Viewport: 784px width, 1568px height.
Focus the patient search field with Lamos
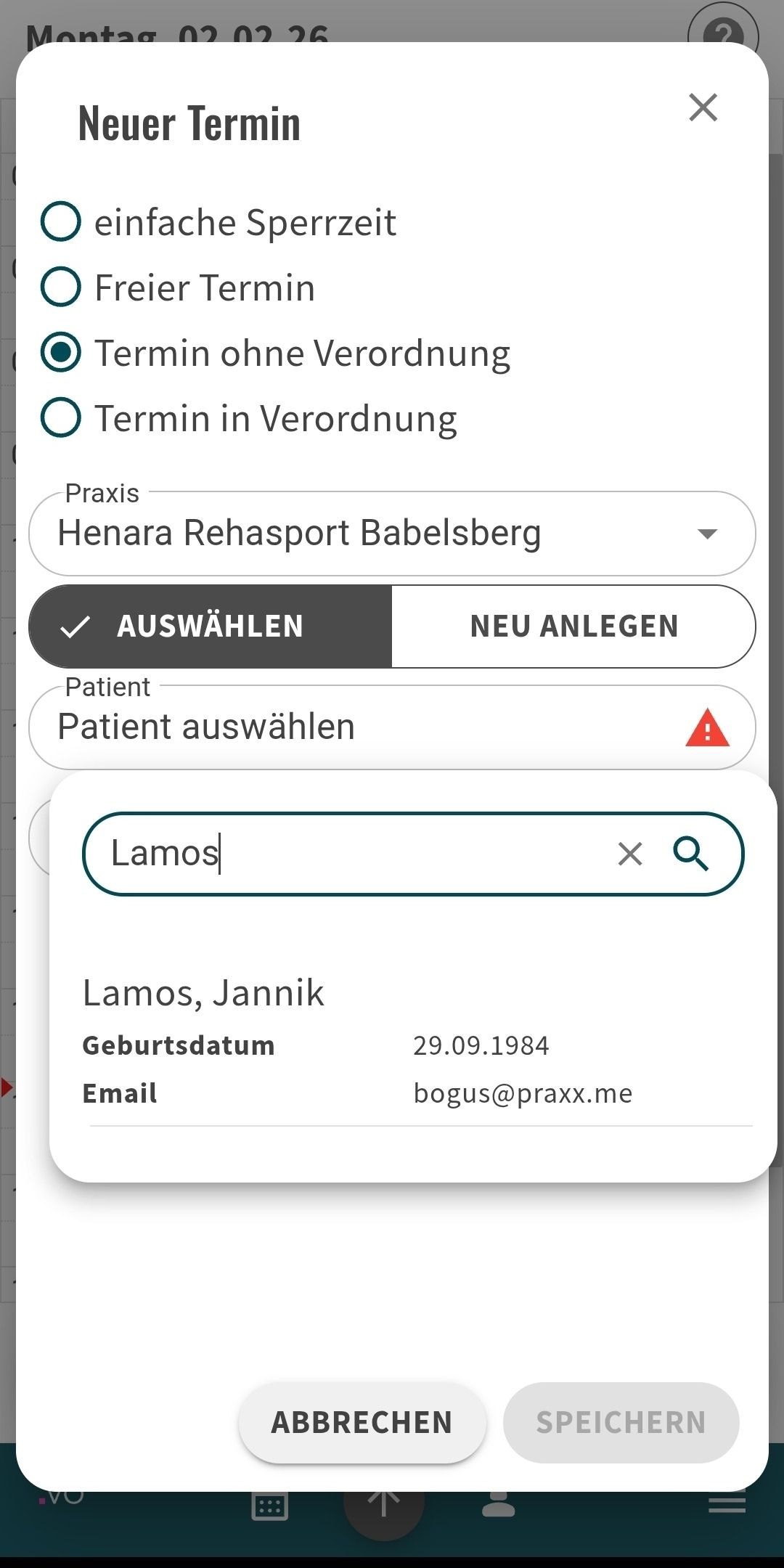(x=348, y=854)
